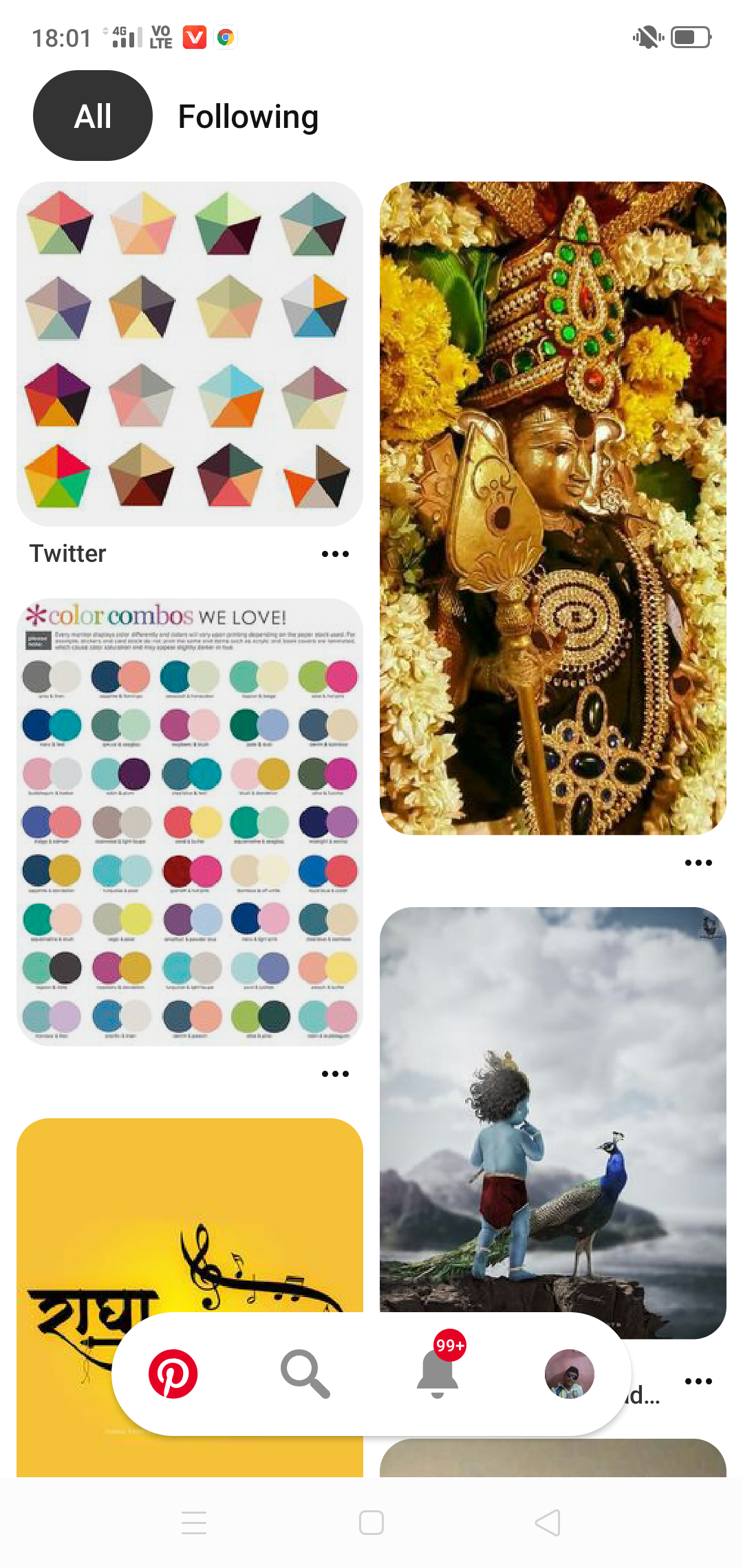This screenshot has height=1568, width=743.
Task: Open the color combos we love pin
Action: (x=190, y=822)
